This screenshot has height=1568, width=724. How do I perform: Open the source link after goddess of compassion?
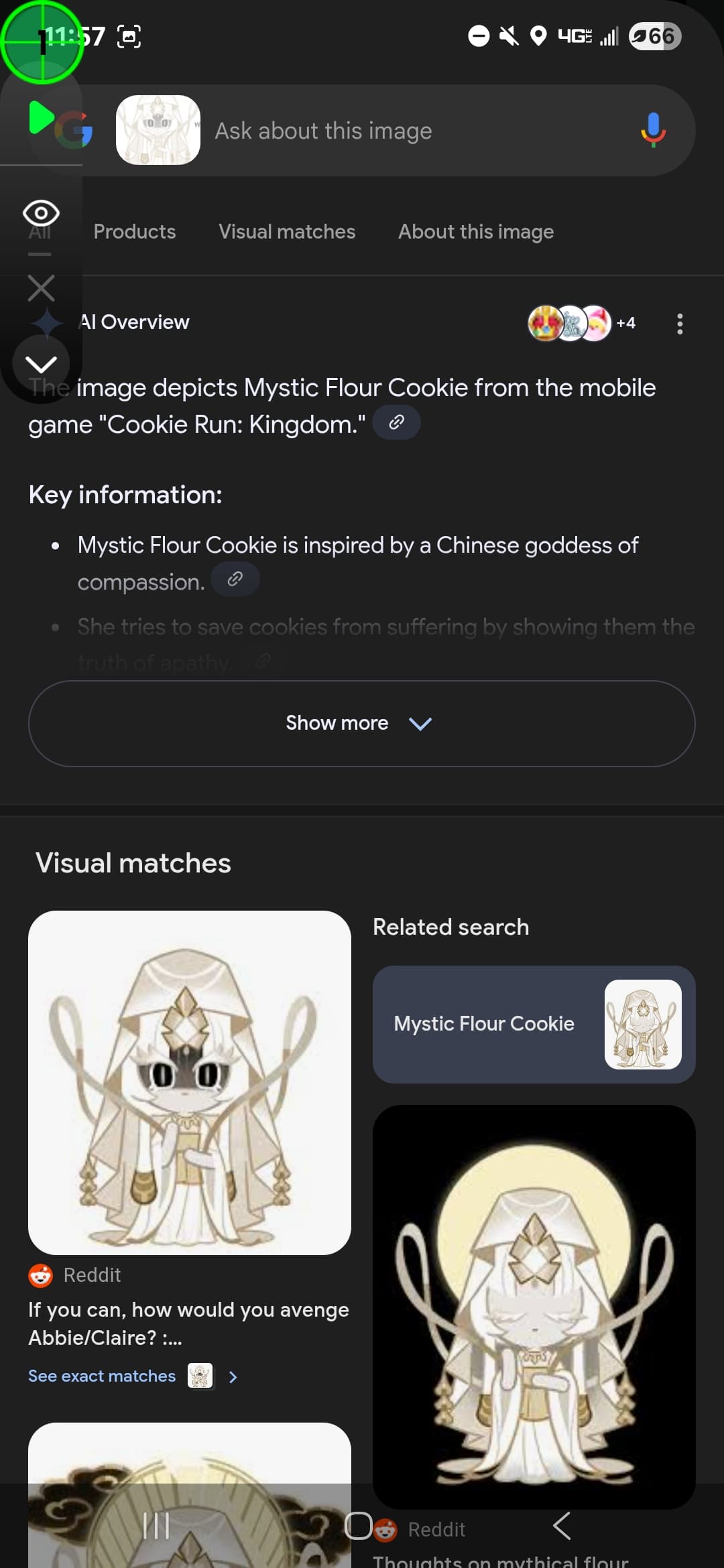coord(235,580)
